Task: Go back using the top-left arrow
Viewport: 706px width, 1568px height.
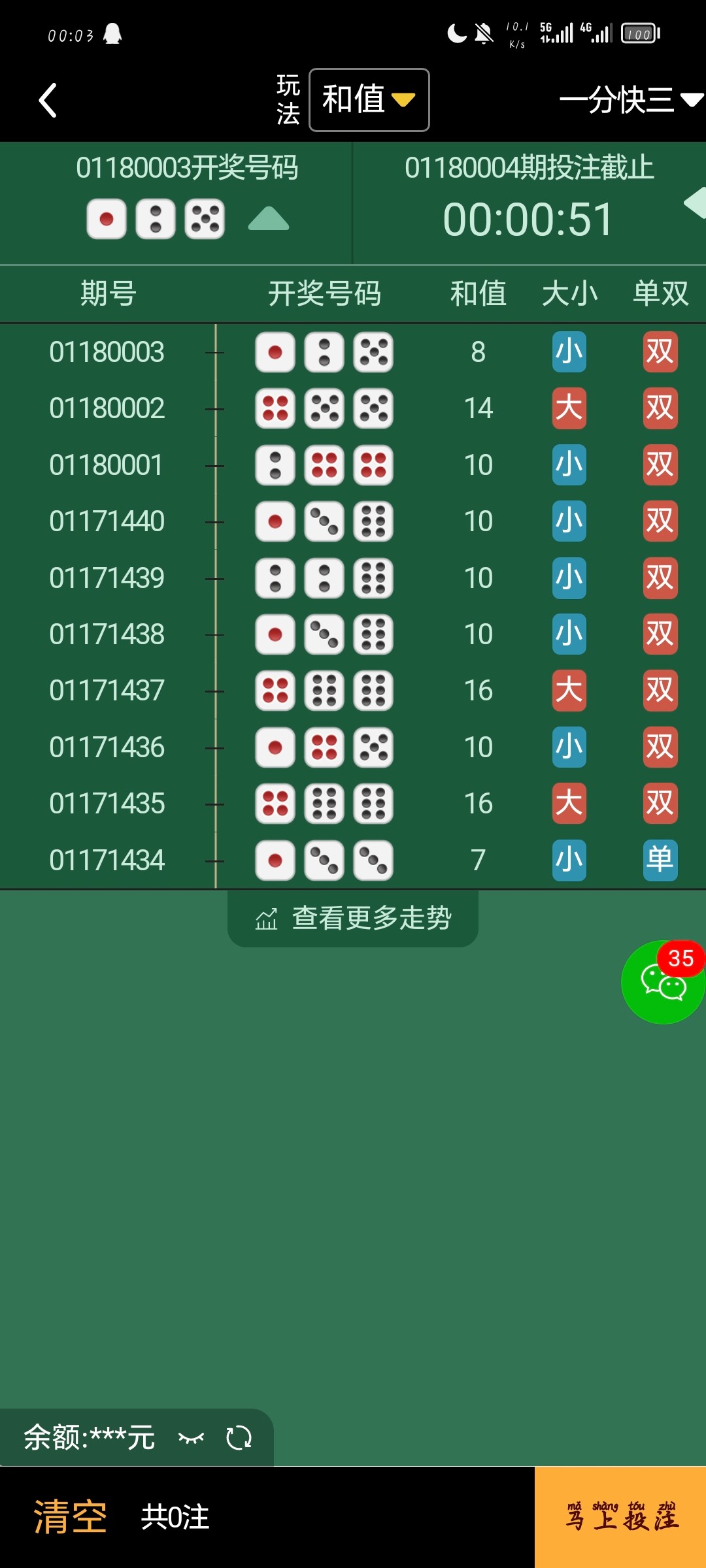Action: tap(48, 100)
